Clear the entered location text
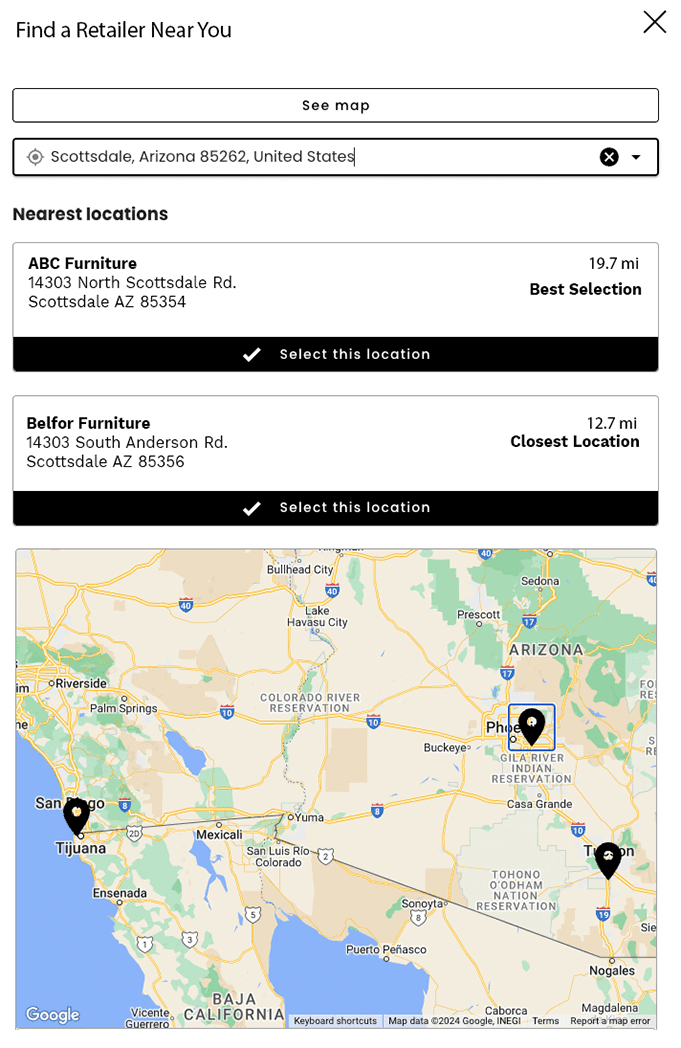681x1048 pixels. tap(609, 157)
